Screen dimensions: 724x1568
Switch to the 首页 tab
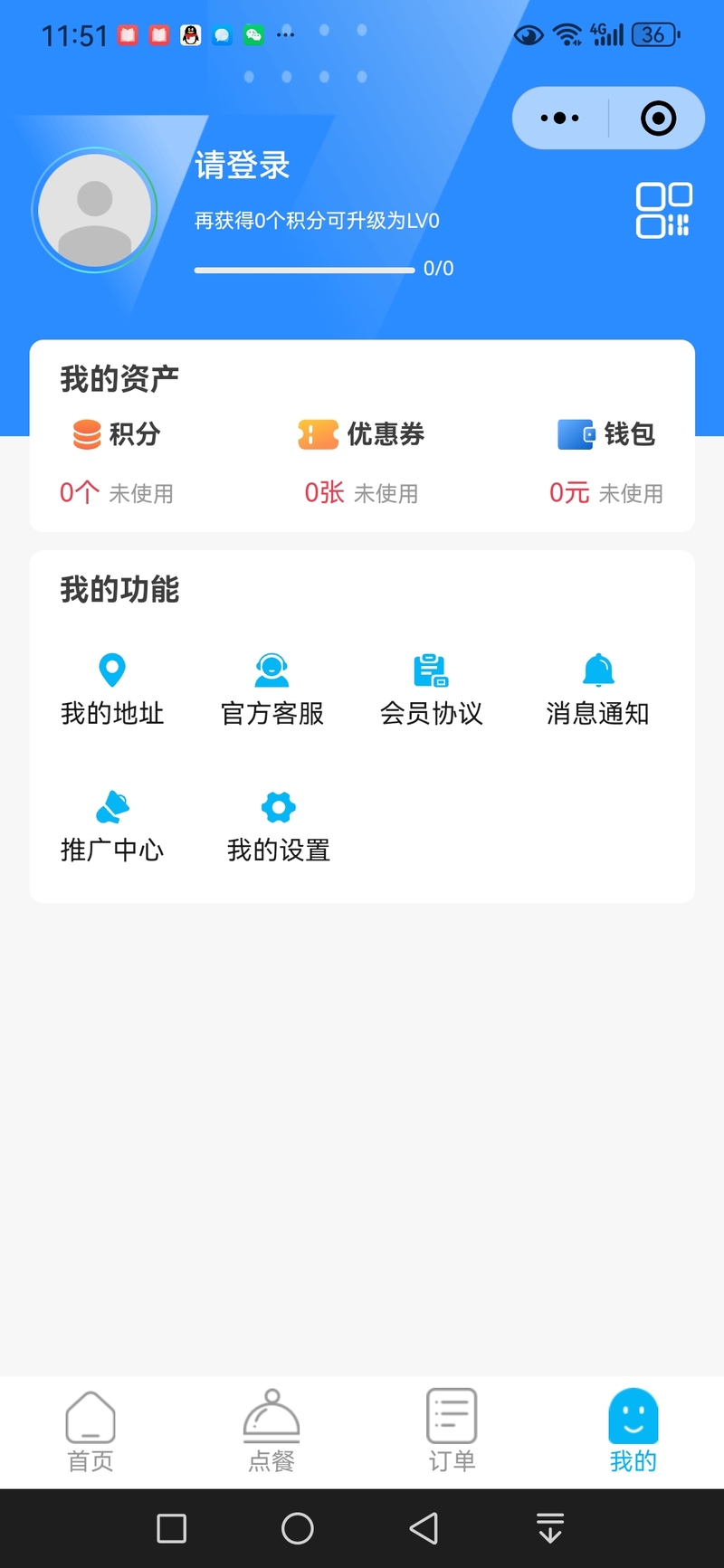[x=90, y=1432]
